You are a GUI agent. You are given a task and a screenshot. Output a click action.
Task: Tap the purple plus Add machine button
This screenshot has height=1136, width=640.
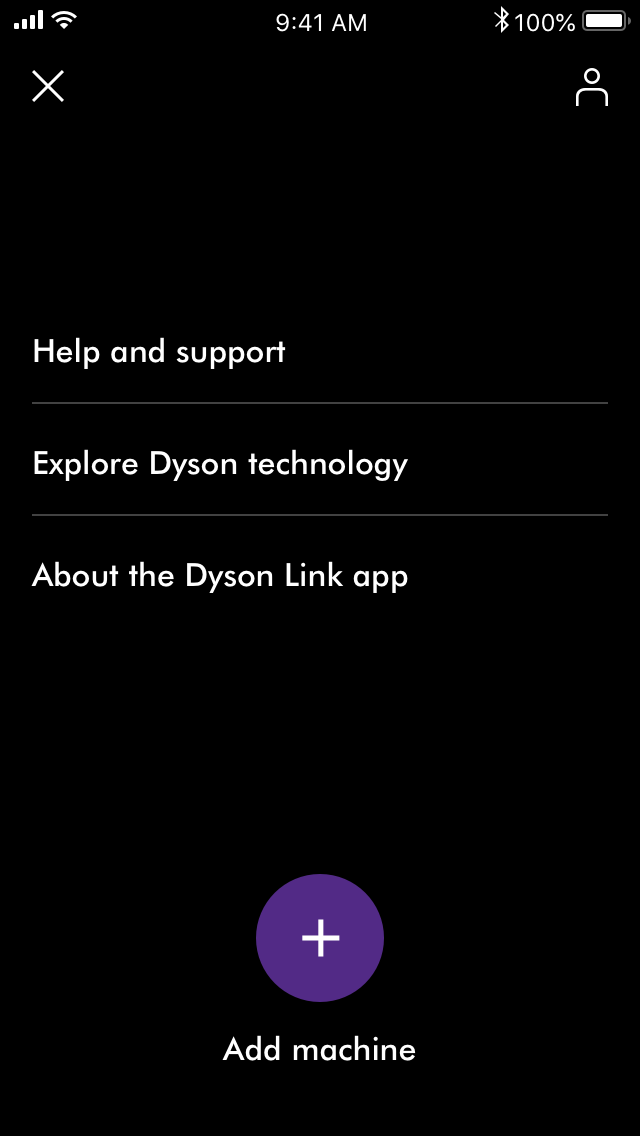point(320,938)
